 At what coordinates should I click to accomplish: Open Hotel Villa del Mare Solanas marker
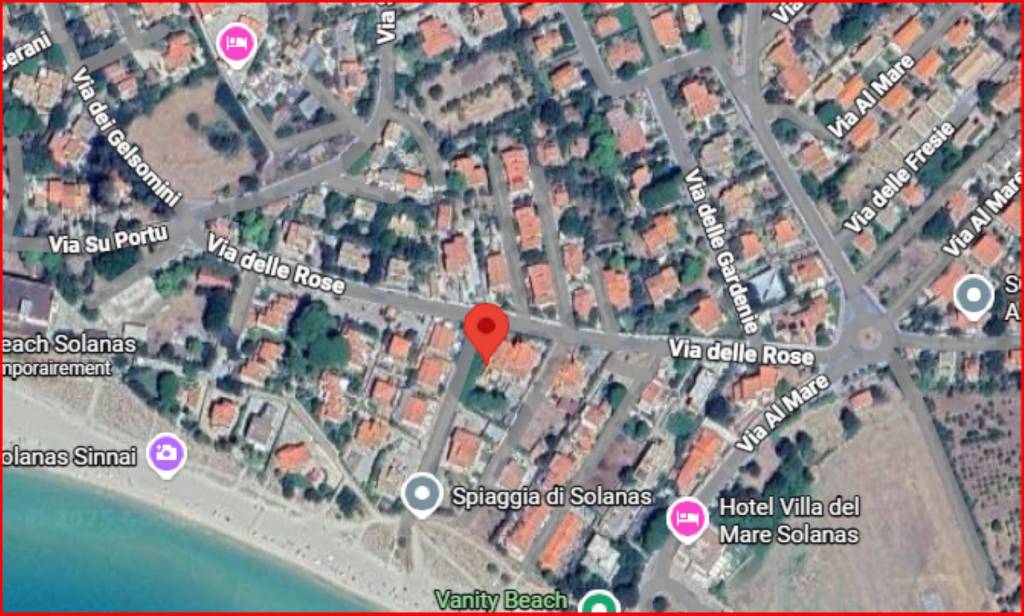[x=687, y=518]
